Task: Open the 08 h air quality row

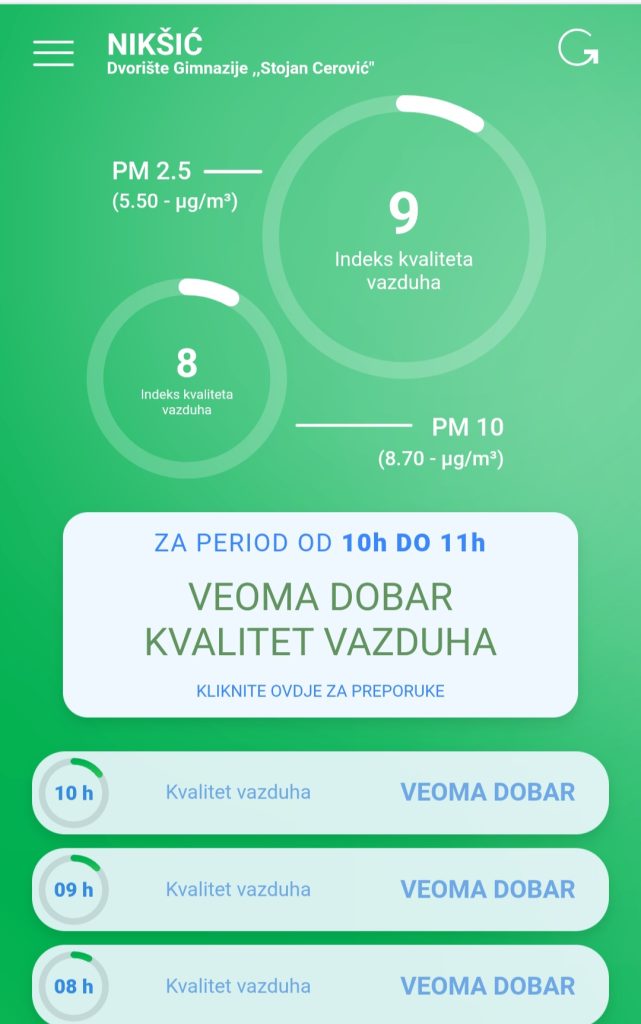Action: pyautogui.click(x=320, y=985)
